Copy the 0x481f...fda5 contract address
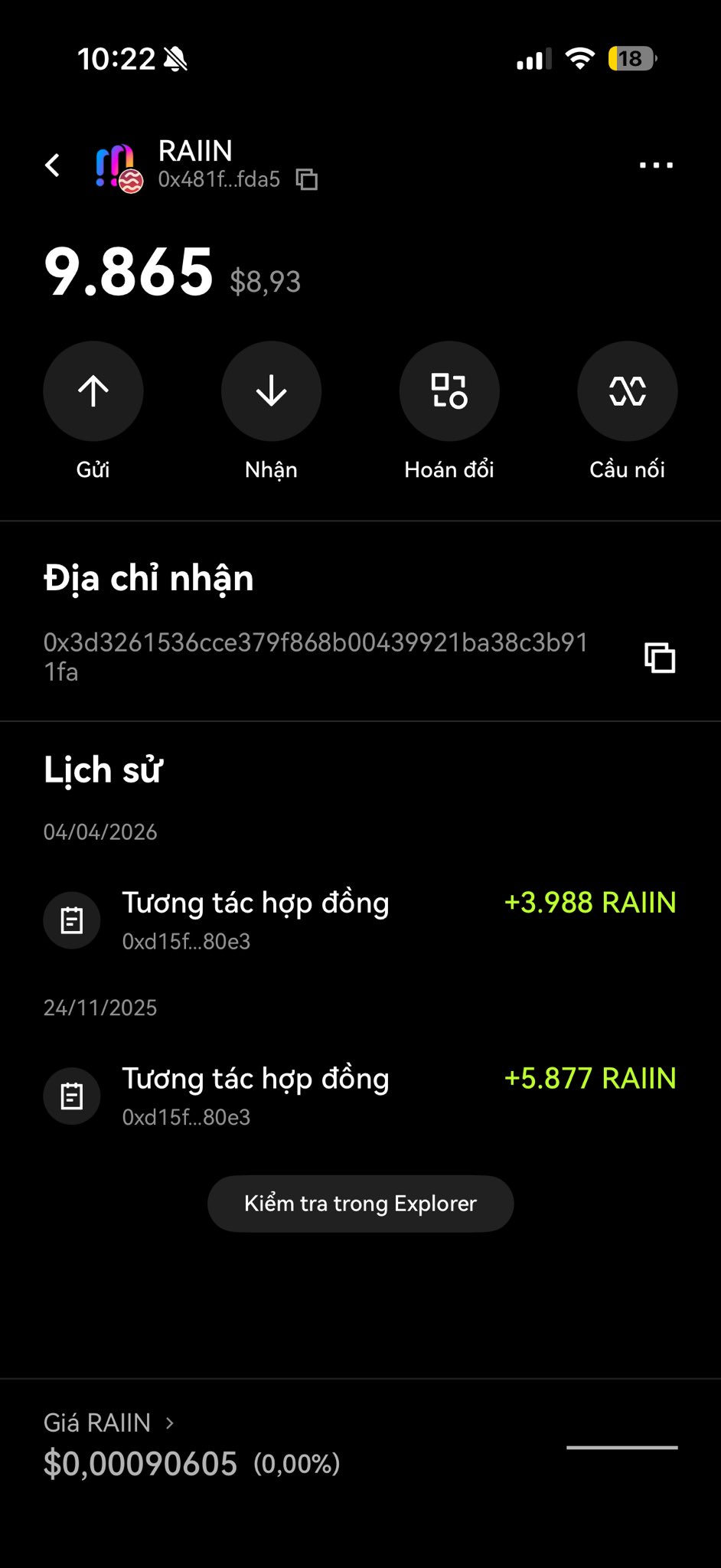Screen dimensions: 721x1568 point(307,180)
